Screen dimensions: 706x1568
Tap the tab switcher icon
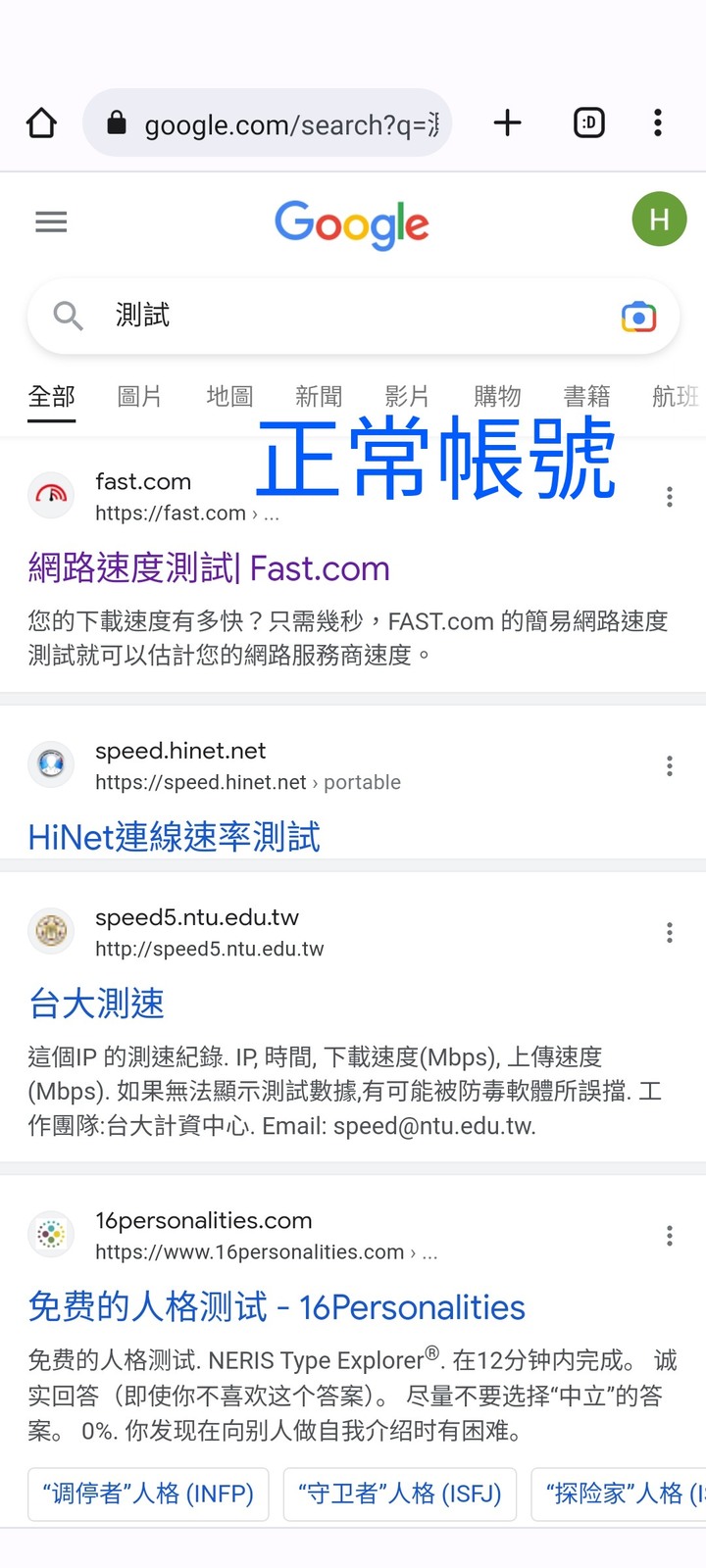pyautogui.click(x=587, y=122)
